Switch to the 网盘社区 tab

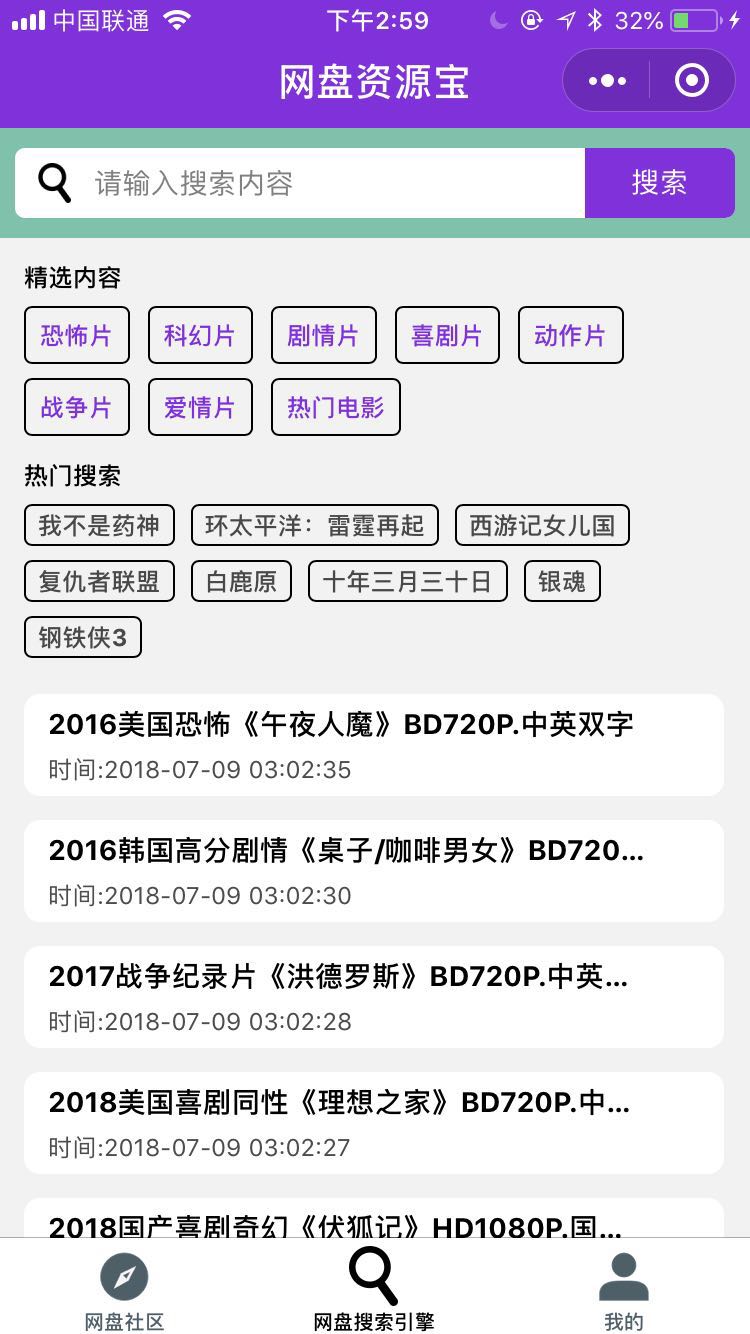124,1292
